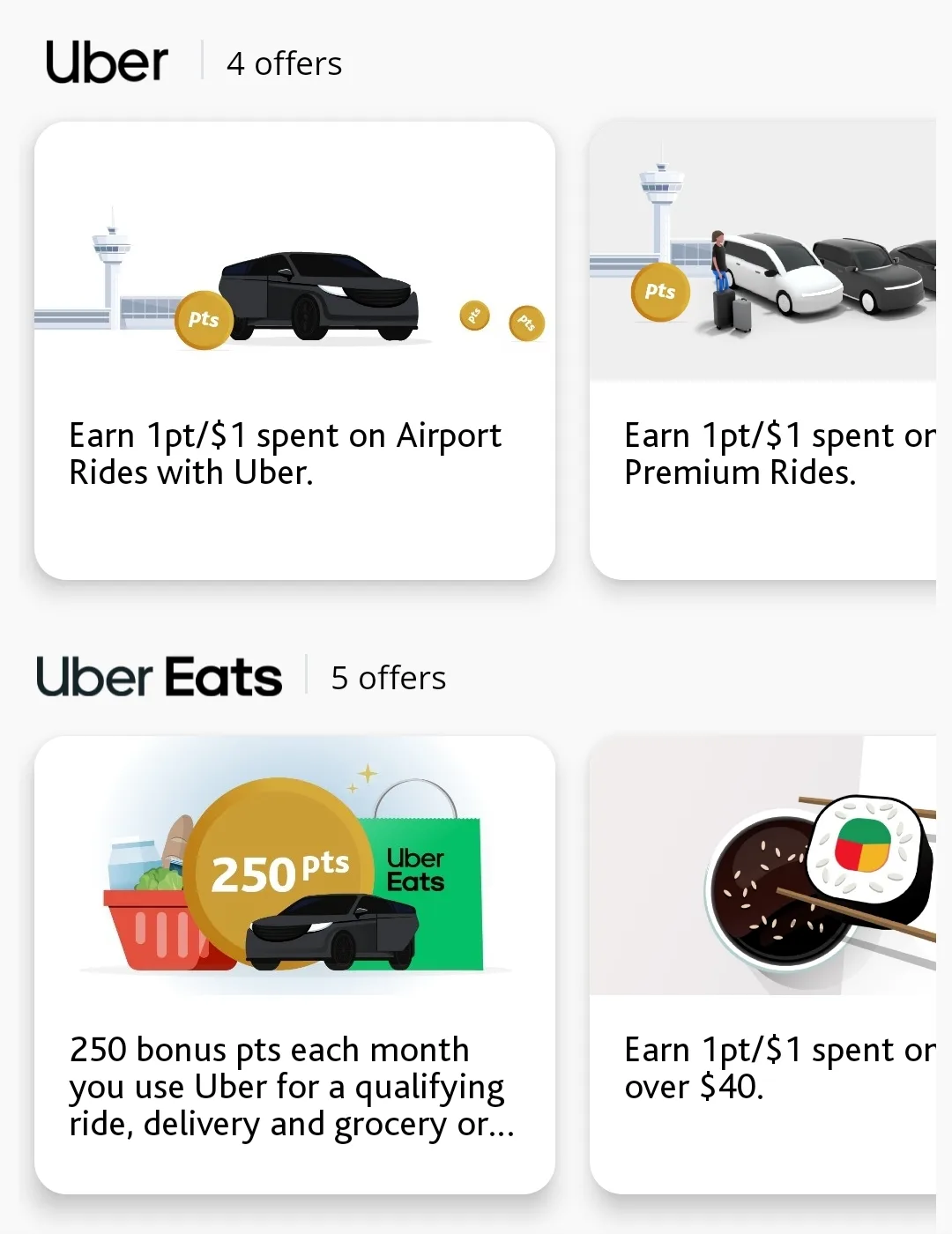Open the Uber Eats over $40 offer
952x1234 pixels.
pyautogui.click(x=763, y=965)
